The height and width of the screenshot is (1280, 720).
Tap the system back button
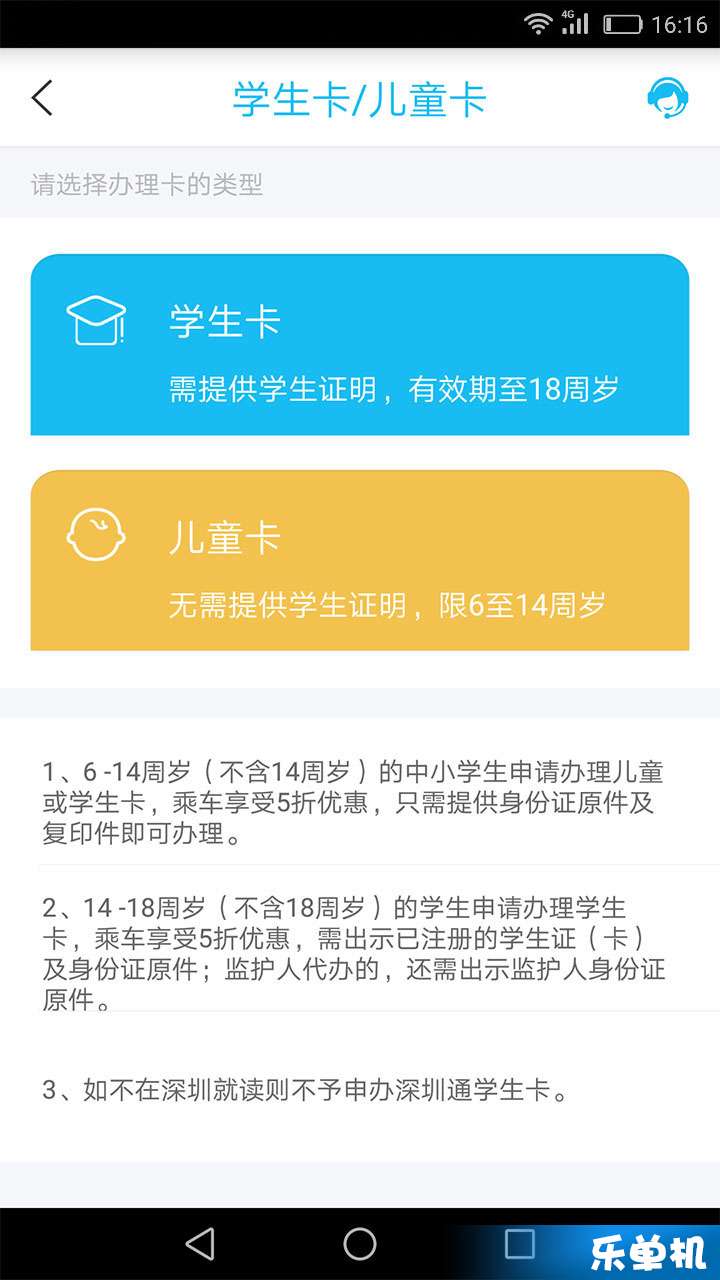click(x=200, y=1244)
